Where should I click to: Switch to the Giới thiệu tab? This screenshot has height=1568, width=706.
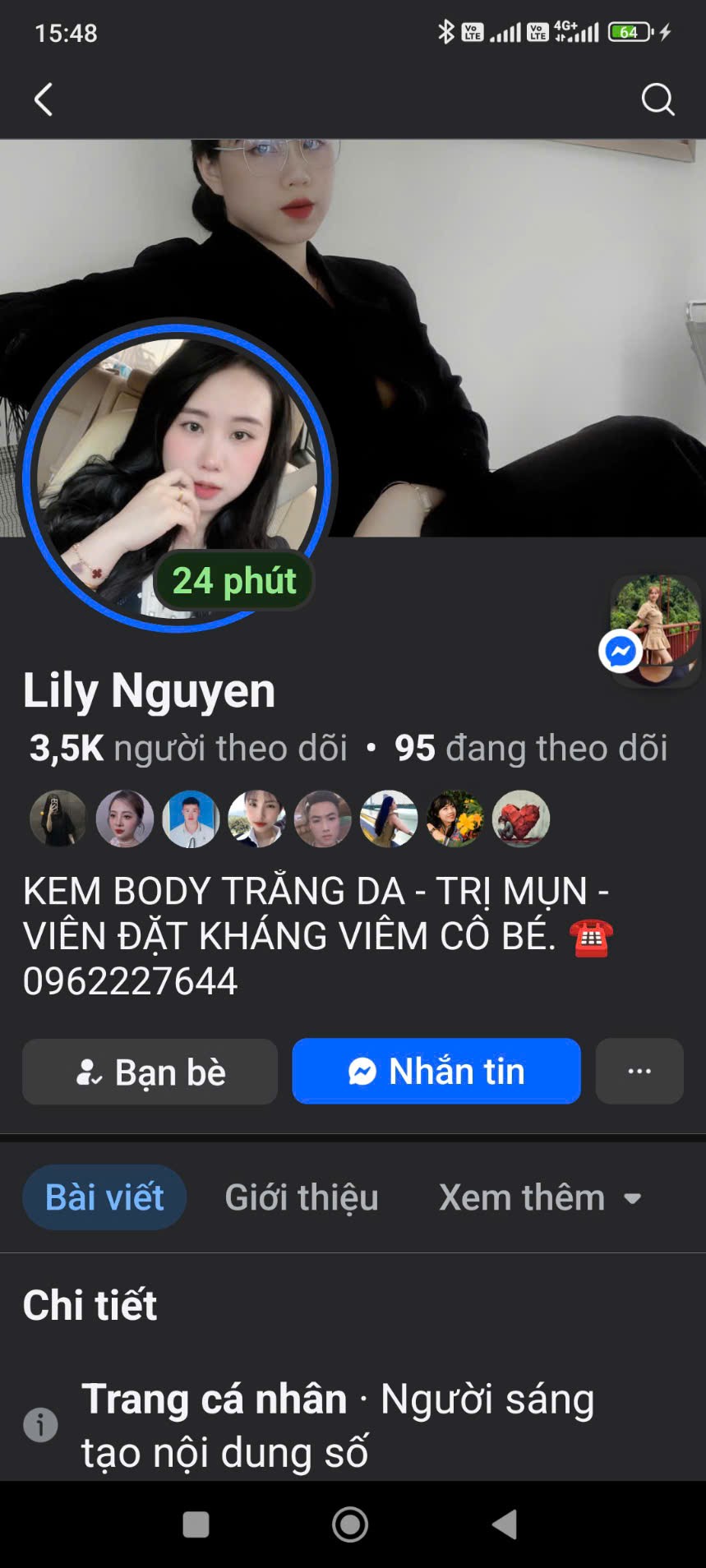click(x=301, y=1197)
